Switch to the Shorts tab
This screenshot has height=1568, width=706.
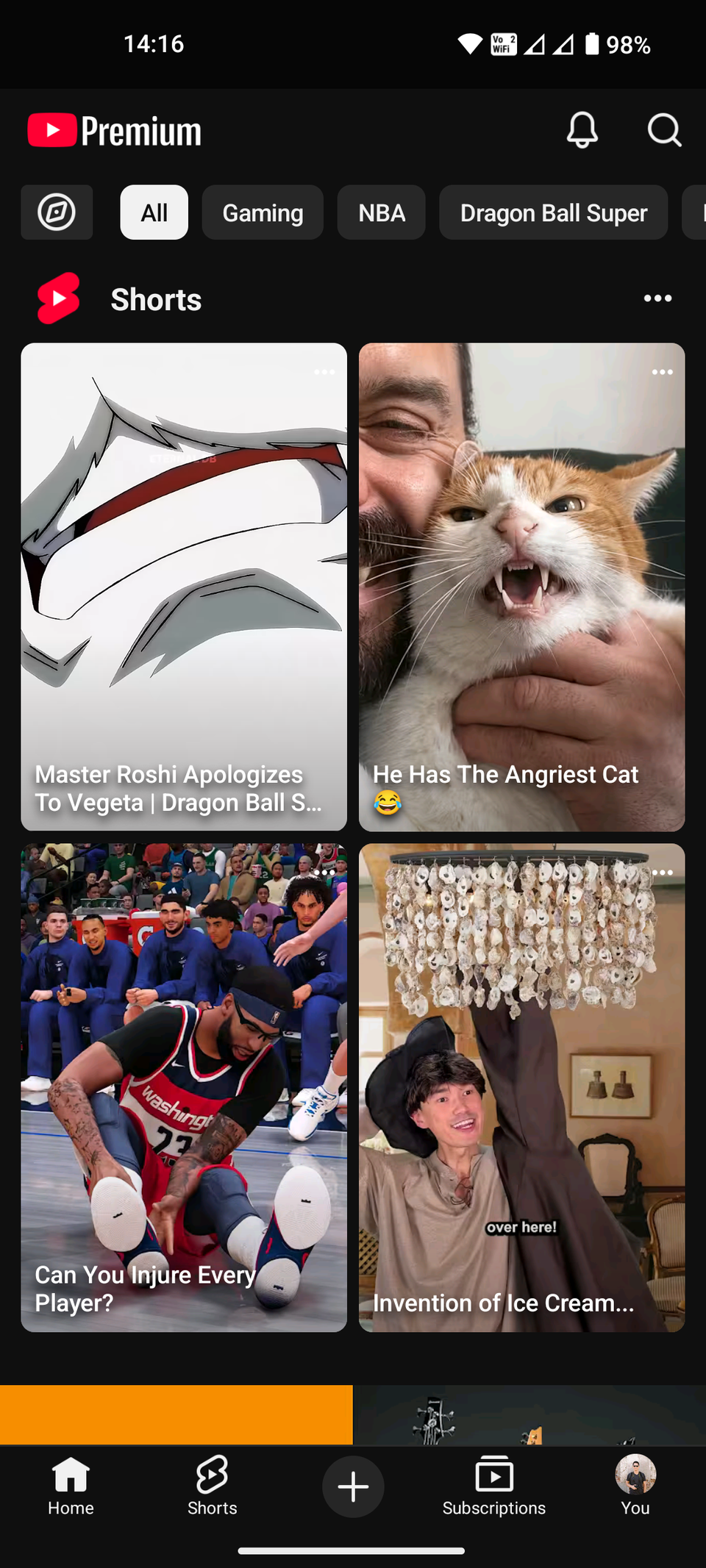tap(212, 1486)
